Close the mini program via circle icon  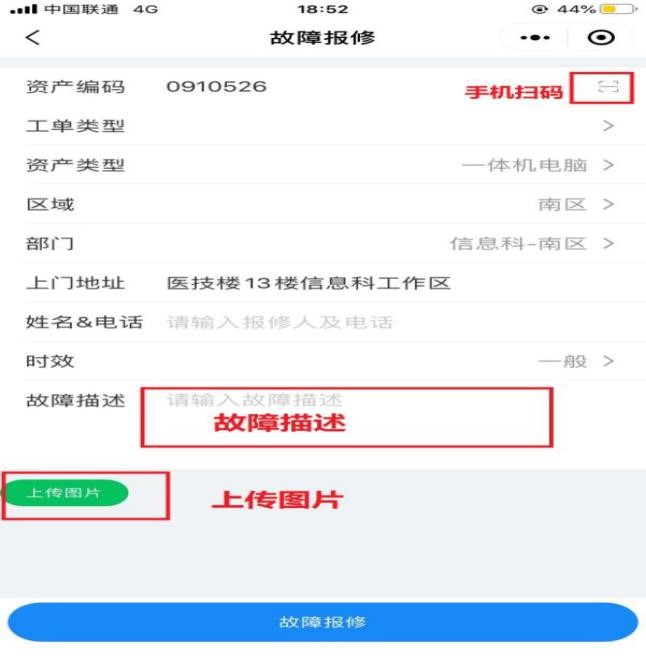click(x=601, y=38)
